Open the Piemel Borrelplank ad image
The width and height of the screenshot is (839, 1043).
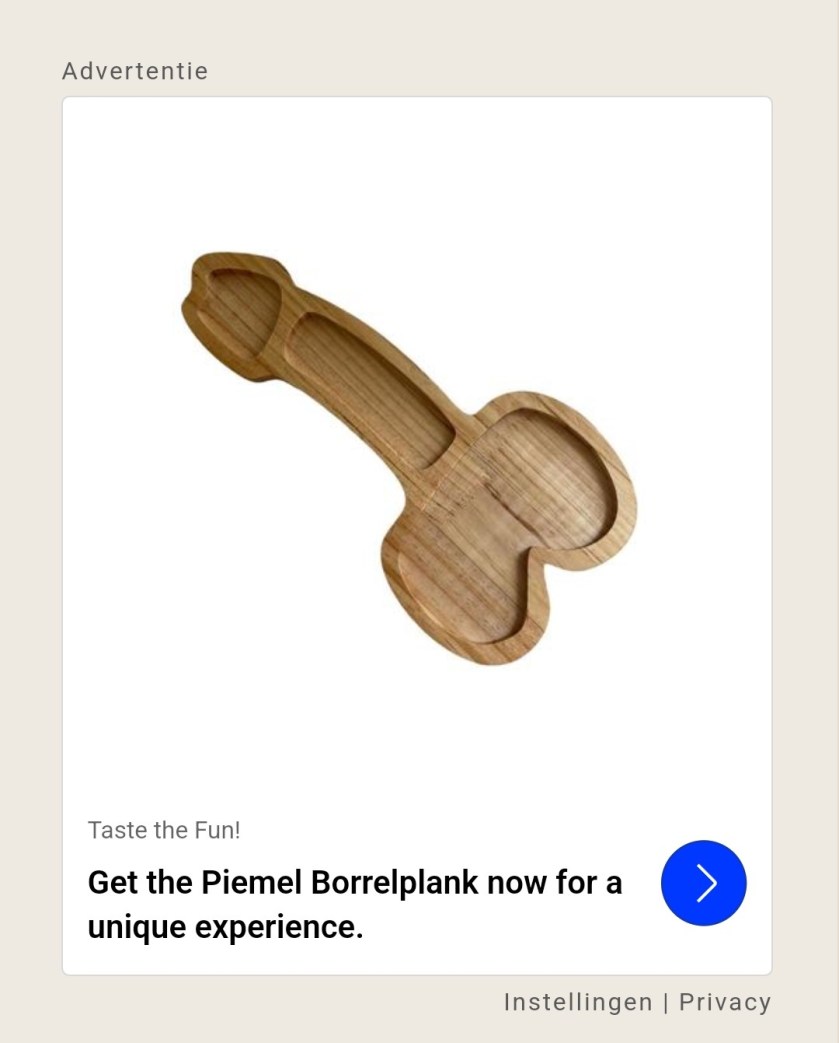pos(408,458)
